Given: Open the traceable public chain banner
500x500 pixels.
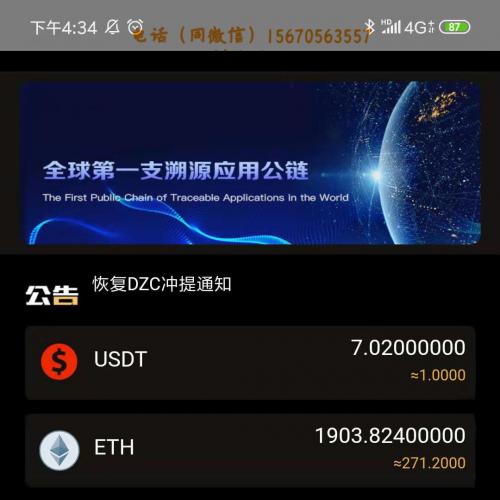Looking at the screenshot, I should click(252, 163).
